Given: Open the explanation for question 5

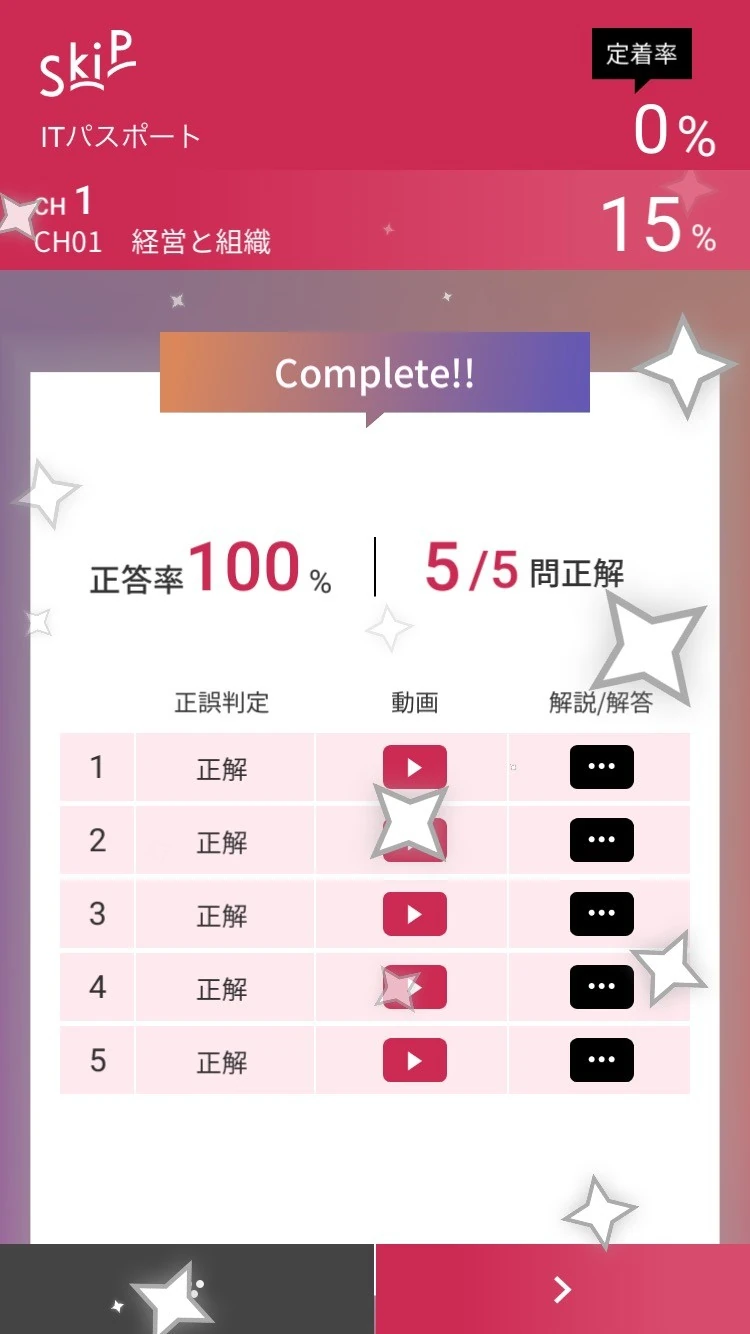Looking at the screenshot, I should pos(601,1061).
